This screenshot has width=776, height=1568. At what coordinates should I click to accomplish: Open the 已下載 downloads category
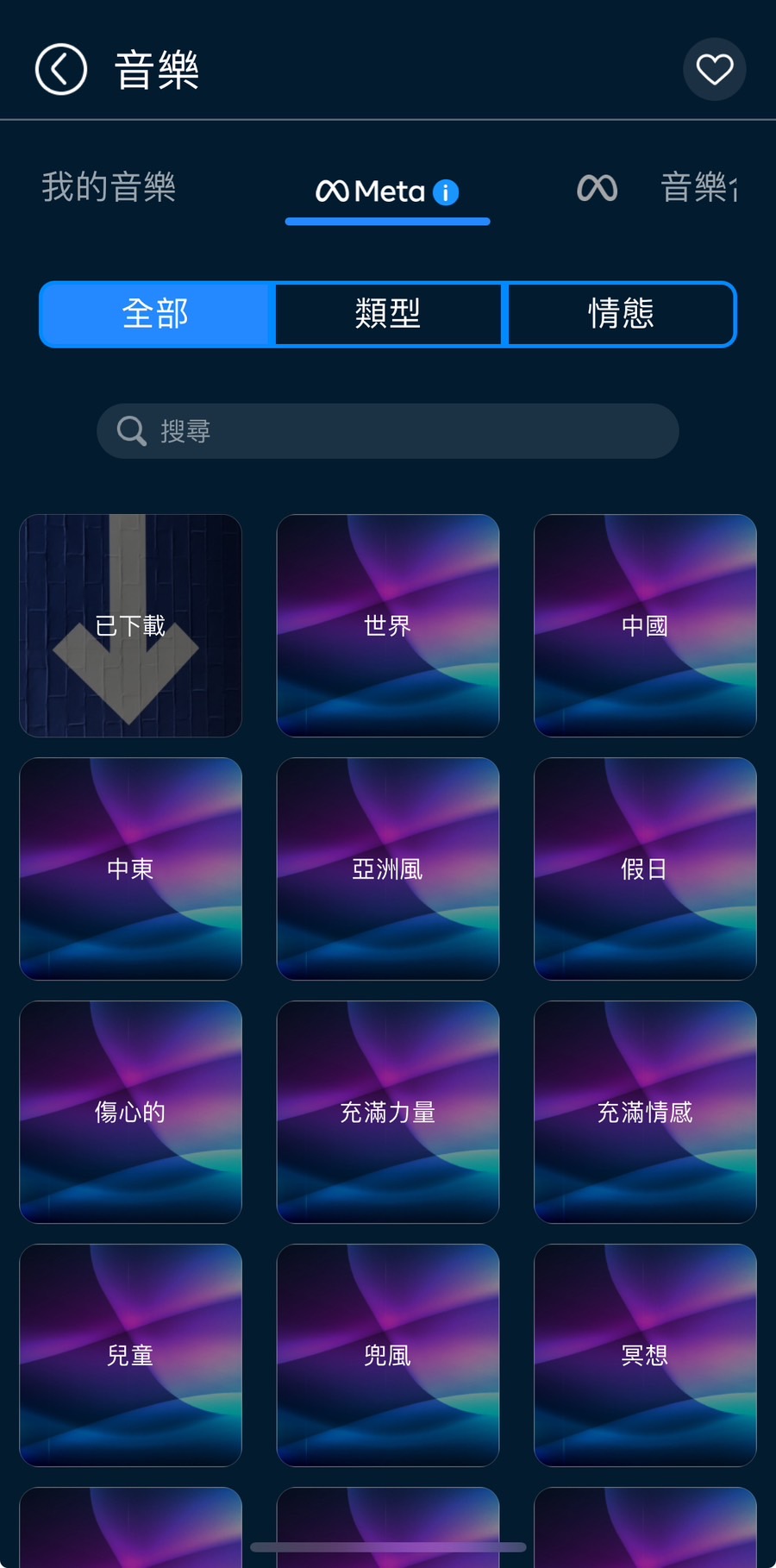point(130,625)
